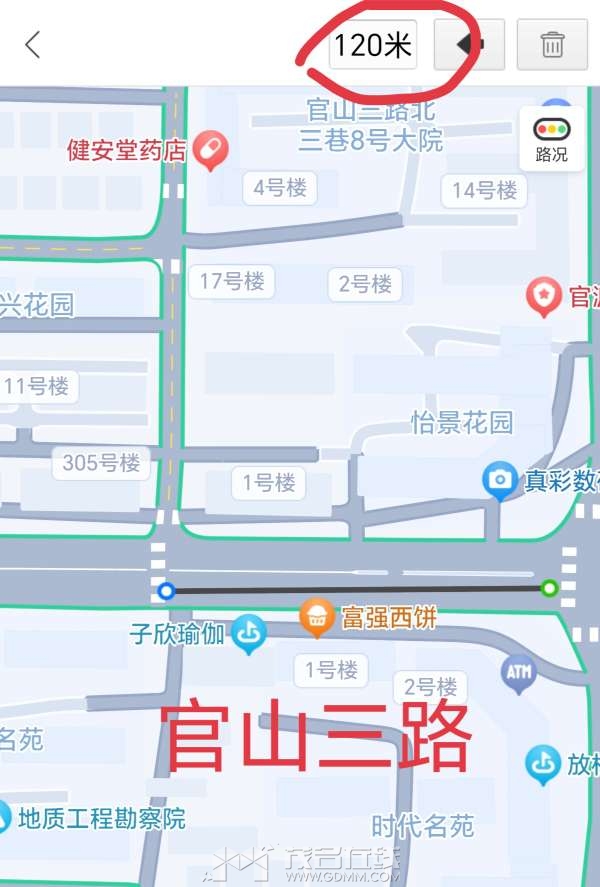This screenshot has height=887, width=600.
Task: Delete the measurement with the trash icon
Action: point(552,45)
